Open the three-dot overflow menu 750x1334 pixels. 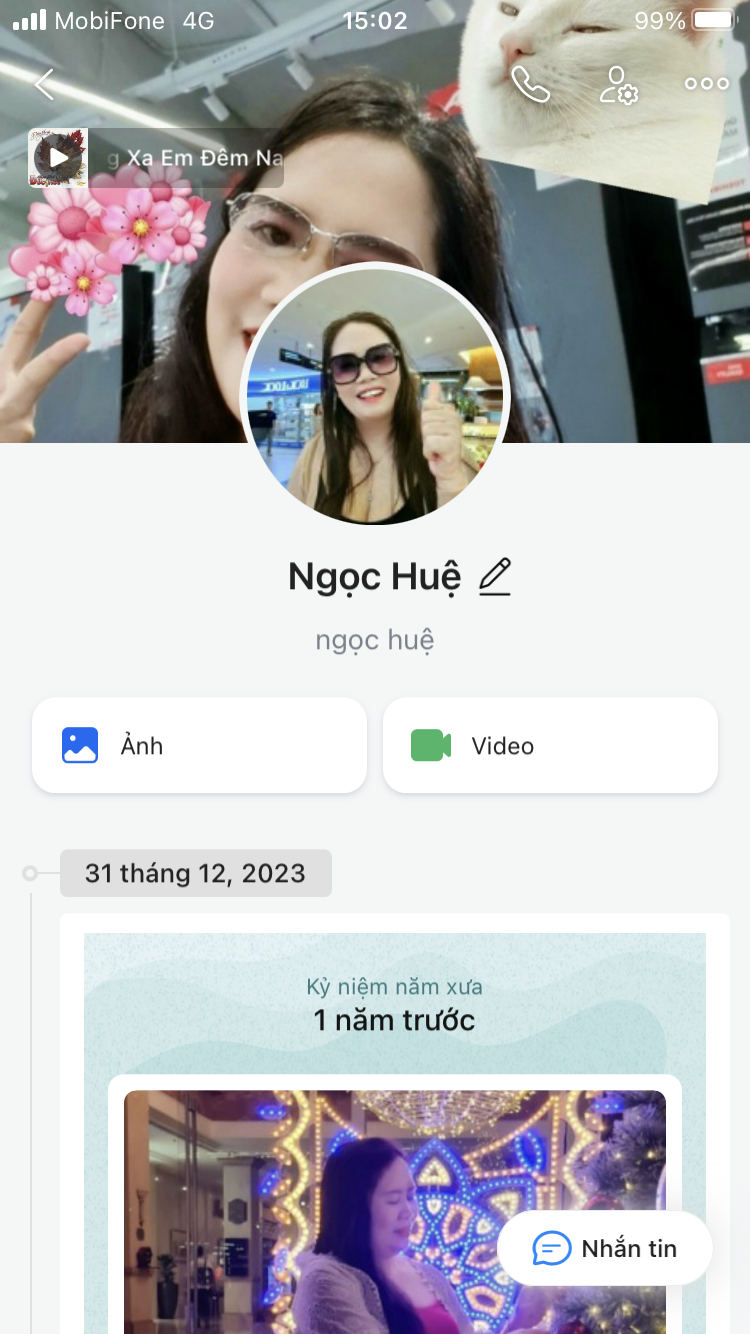point(706,84)
